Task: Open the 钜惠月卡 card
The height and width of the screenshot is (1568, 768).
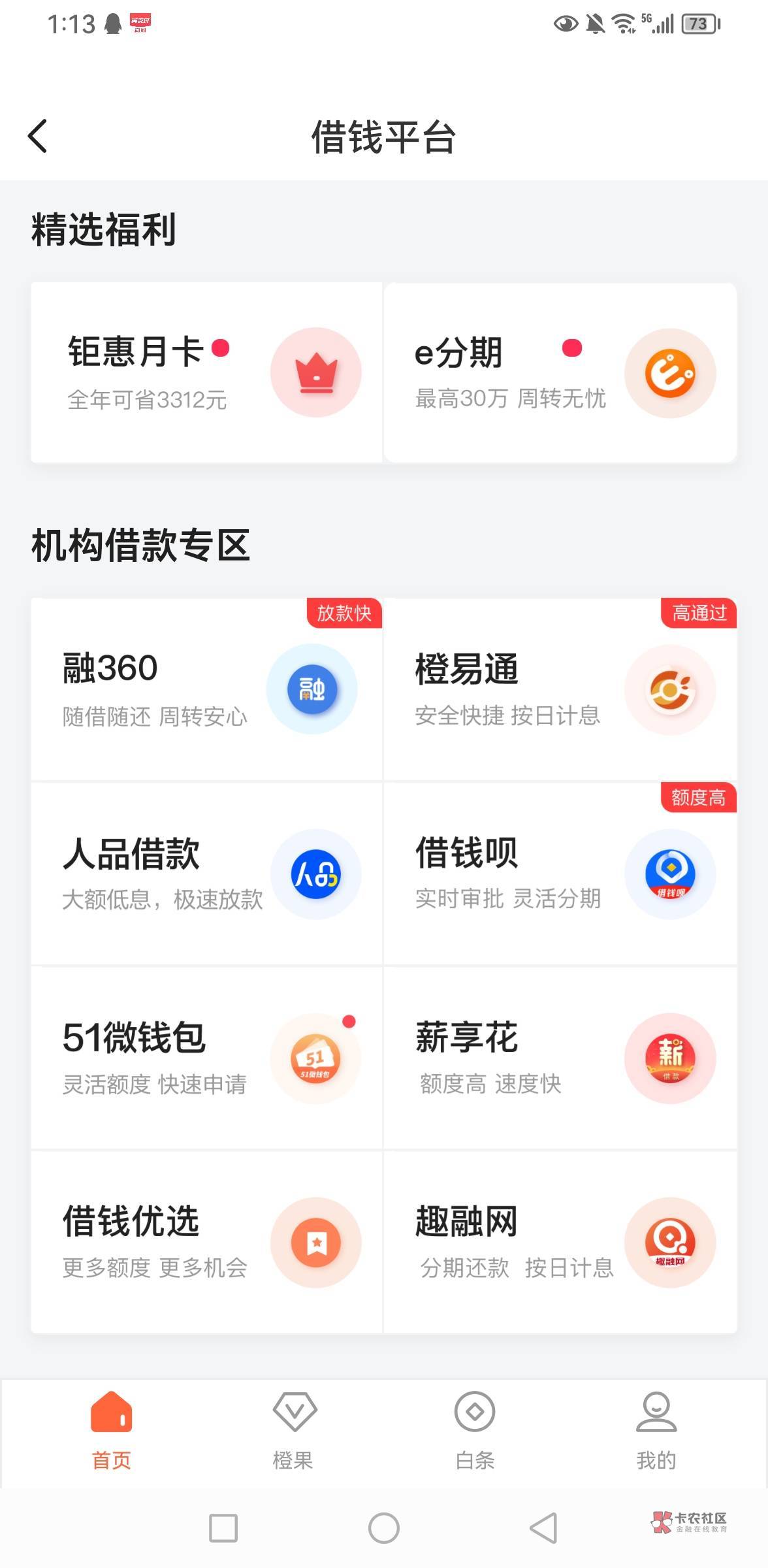Action: [206, 372]
